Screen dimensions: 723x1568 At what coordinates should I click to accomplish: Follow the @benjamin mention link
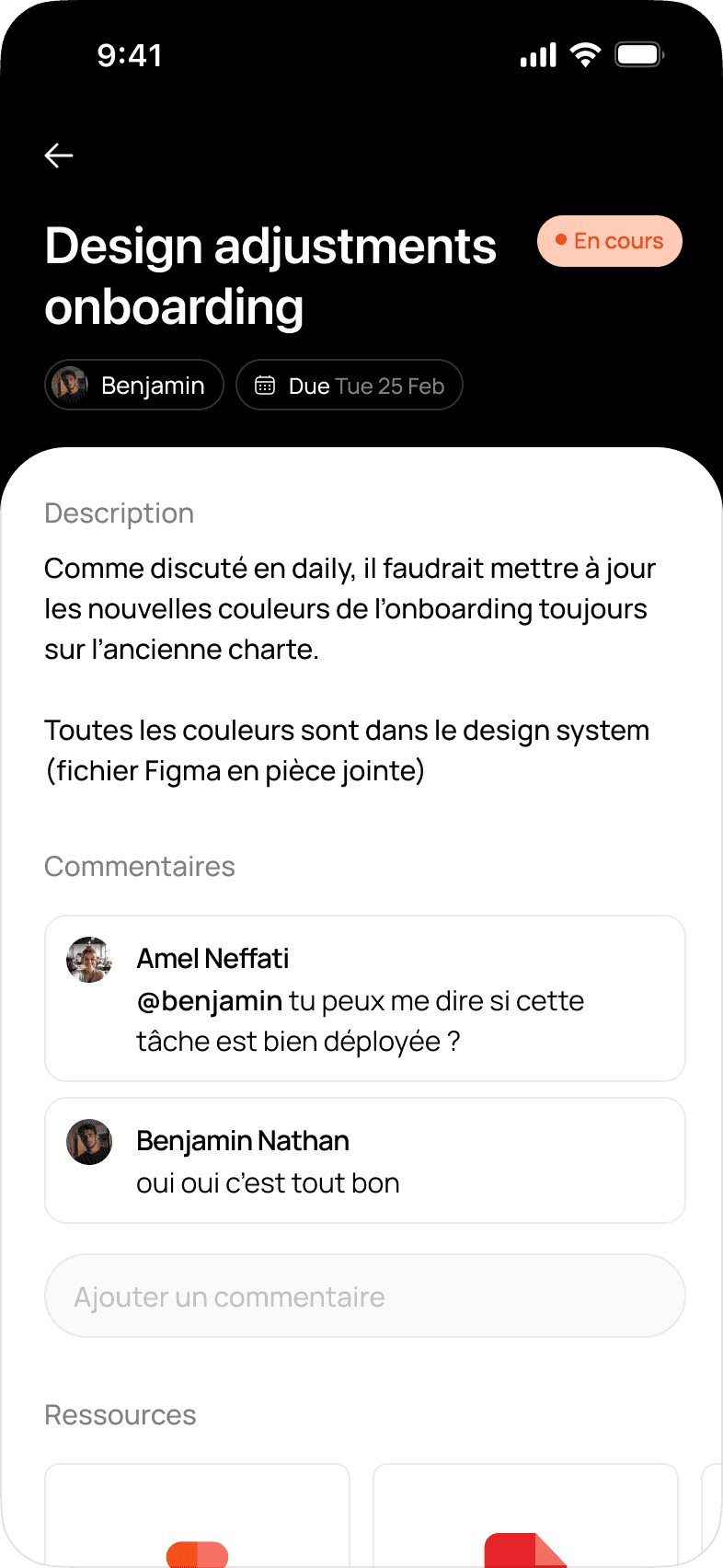click(210, 1001)
